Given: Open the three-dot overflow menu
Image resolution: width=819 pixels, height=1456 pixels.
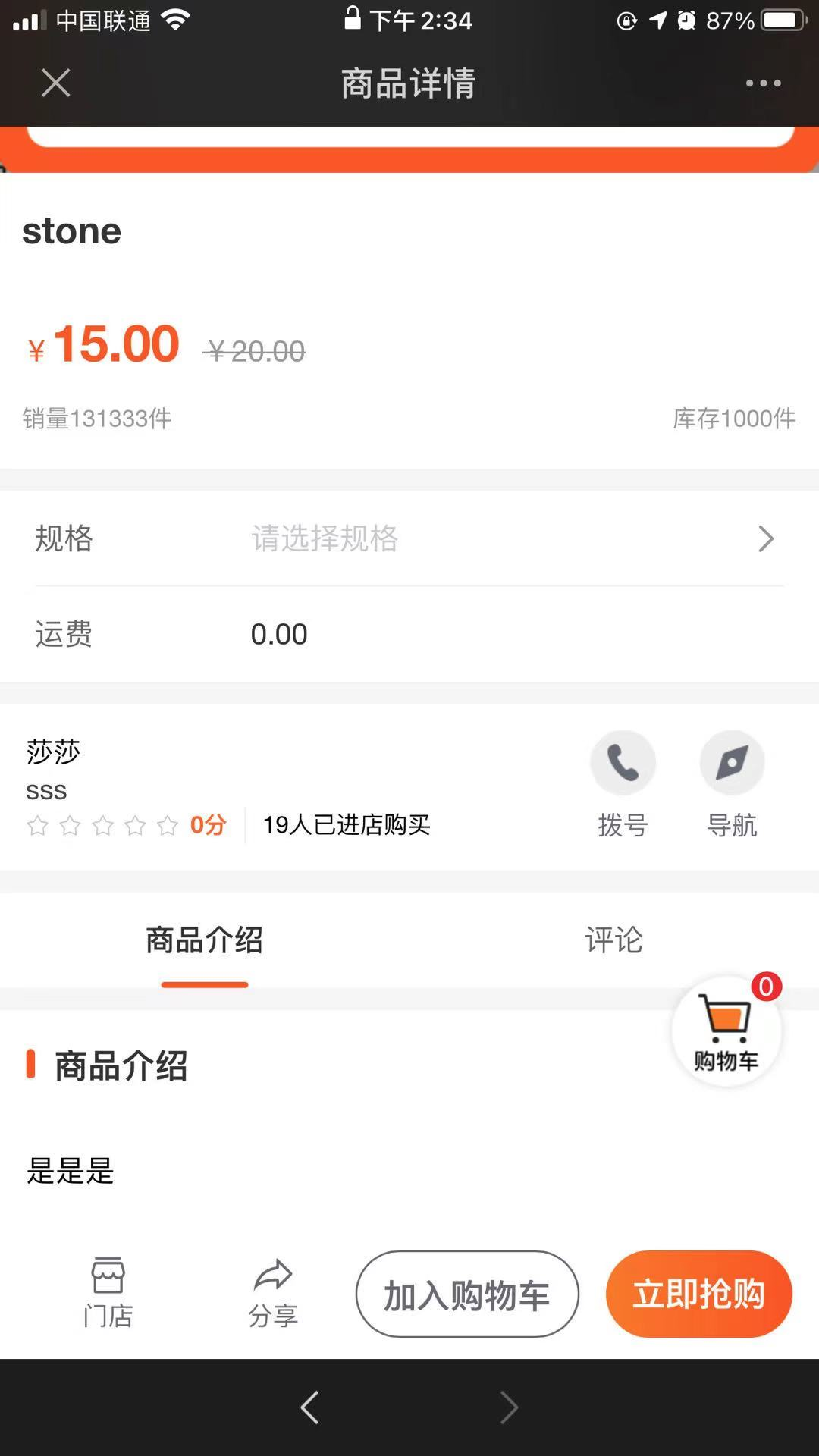Looking at the screenshot, I should [x=763, y=83].
